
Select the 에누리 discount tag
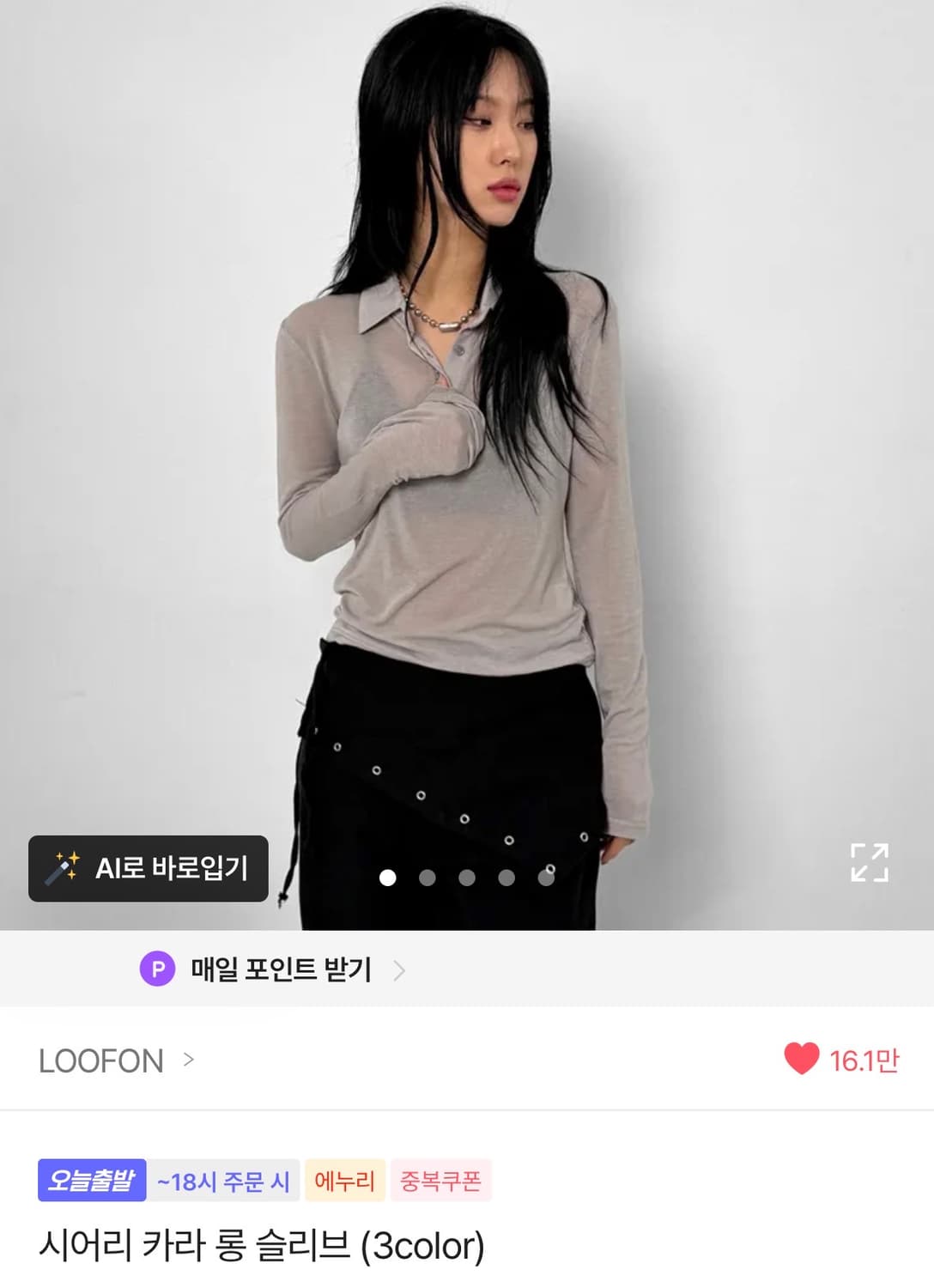click(x=346, y=1181)
